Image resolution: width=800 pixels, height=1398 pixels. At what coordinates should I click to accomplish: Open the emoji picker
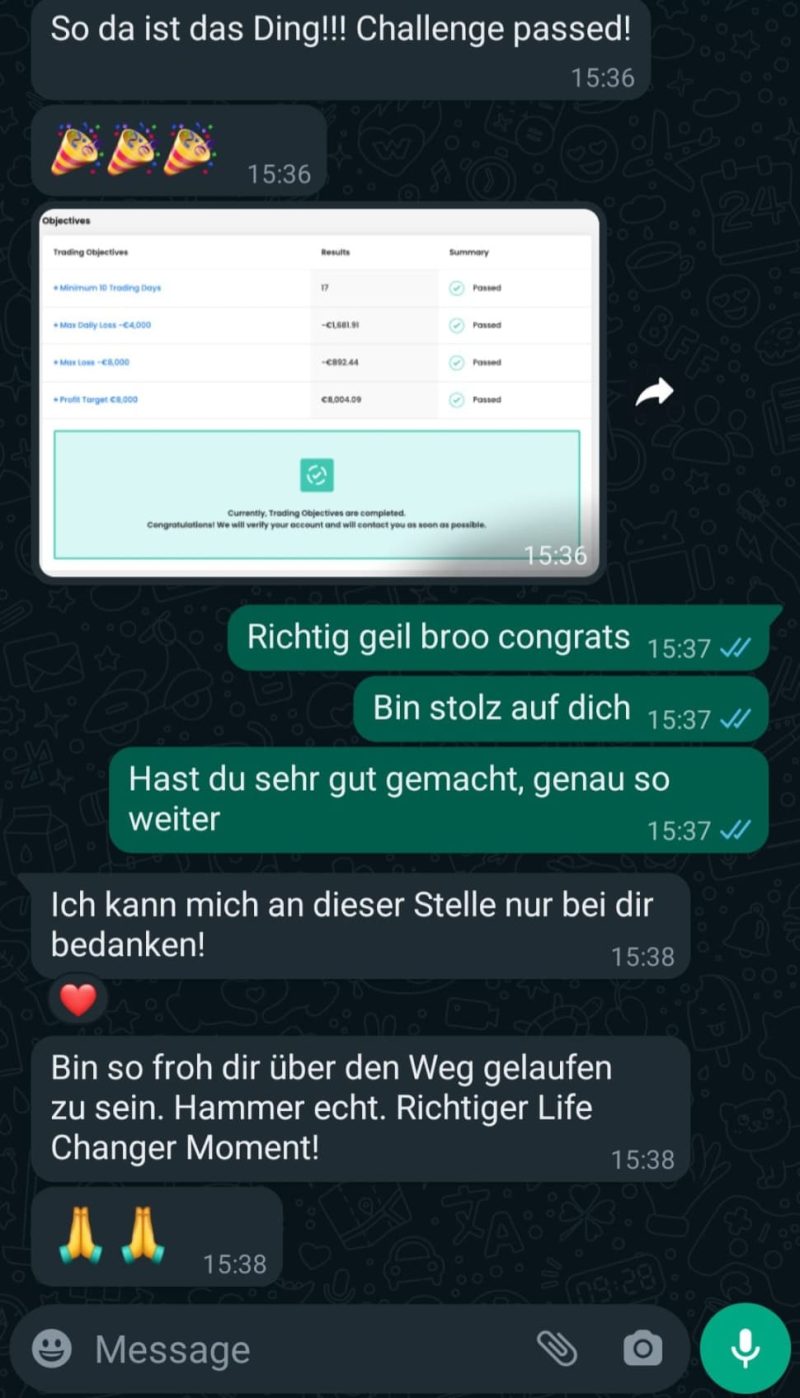pyautogui.click(x=52, y=1350)
